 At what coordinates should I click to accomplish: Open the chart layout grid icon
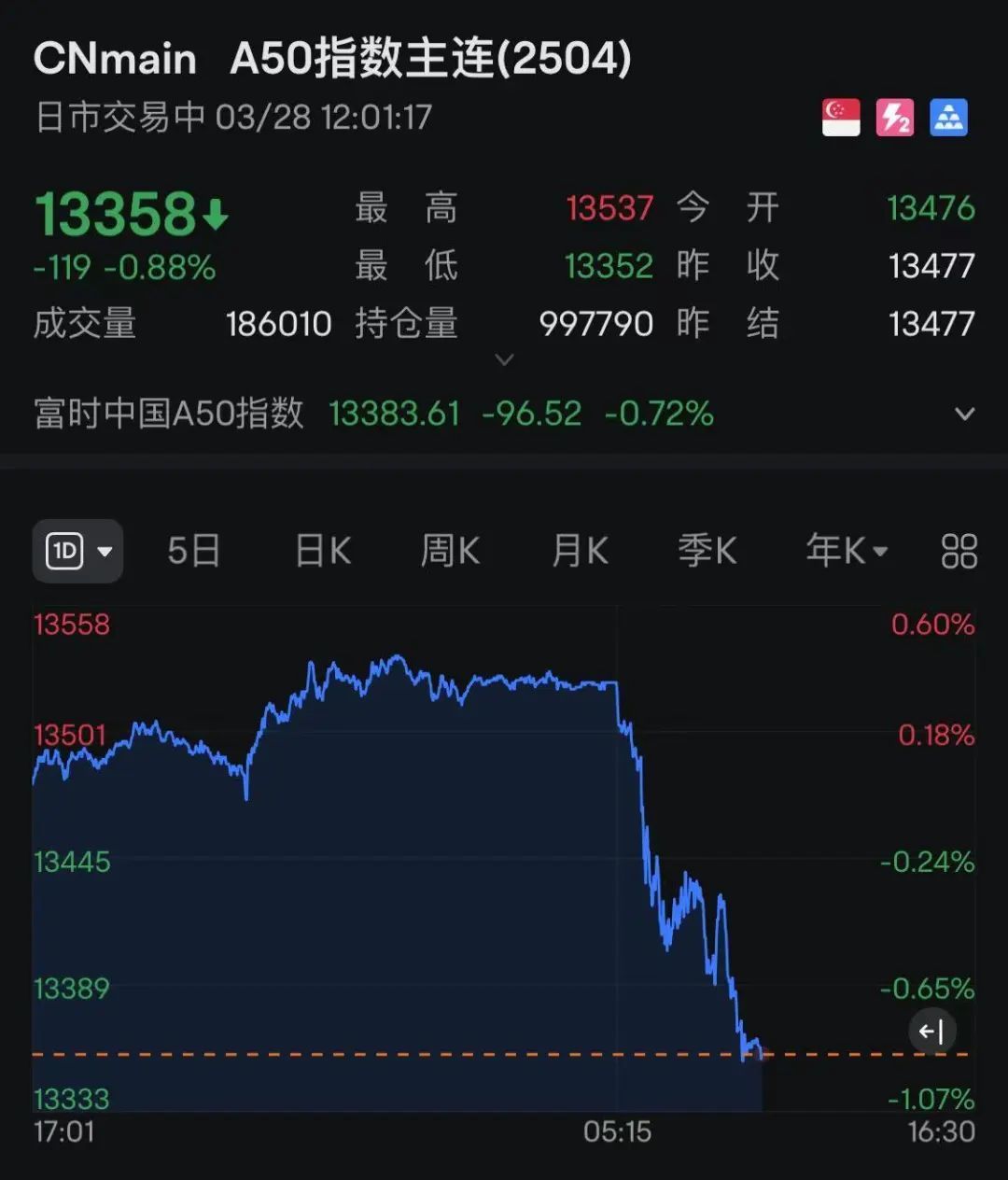(959, 551)
